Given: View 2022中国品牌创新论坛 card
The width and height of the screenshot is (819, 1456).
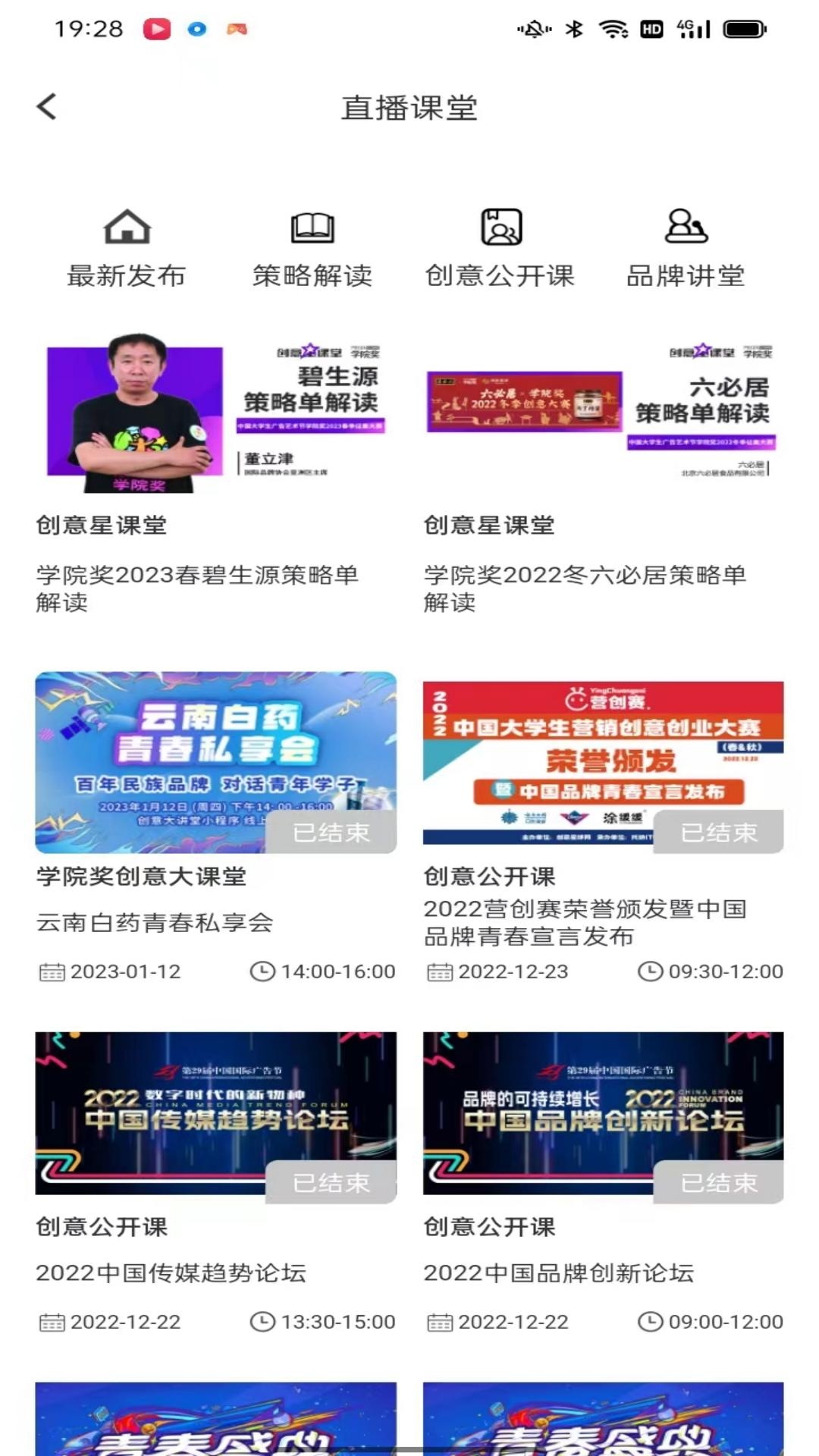Looking at the screenshot, I should [603, 1113].
